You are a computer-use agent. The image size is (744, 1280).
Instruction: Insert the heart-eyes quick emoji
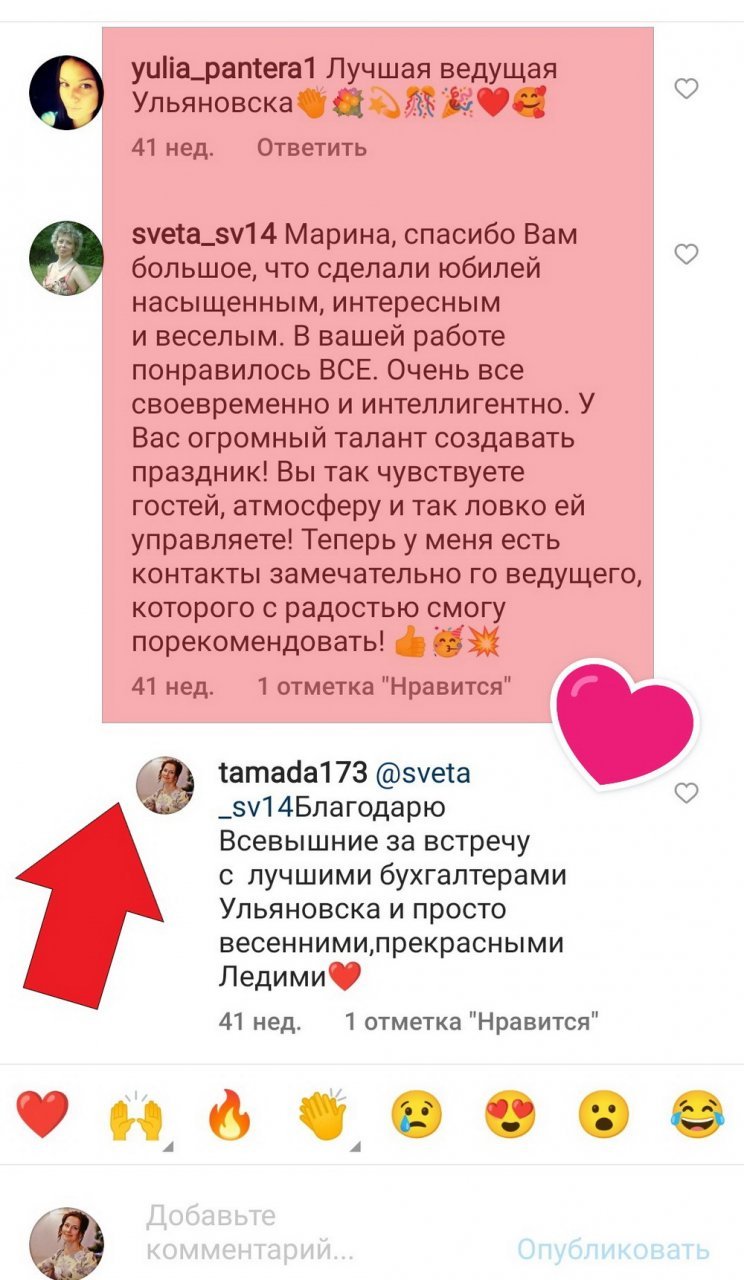510,1114
